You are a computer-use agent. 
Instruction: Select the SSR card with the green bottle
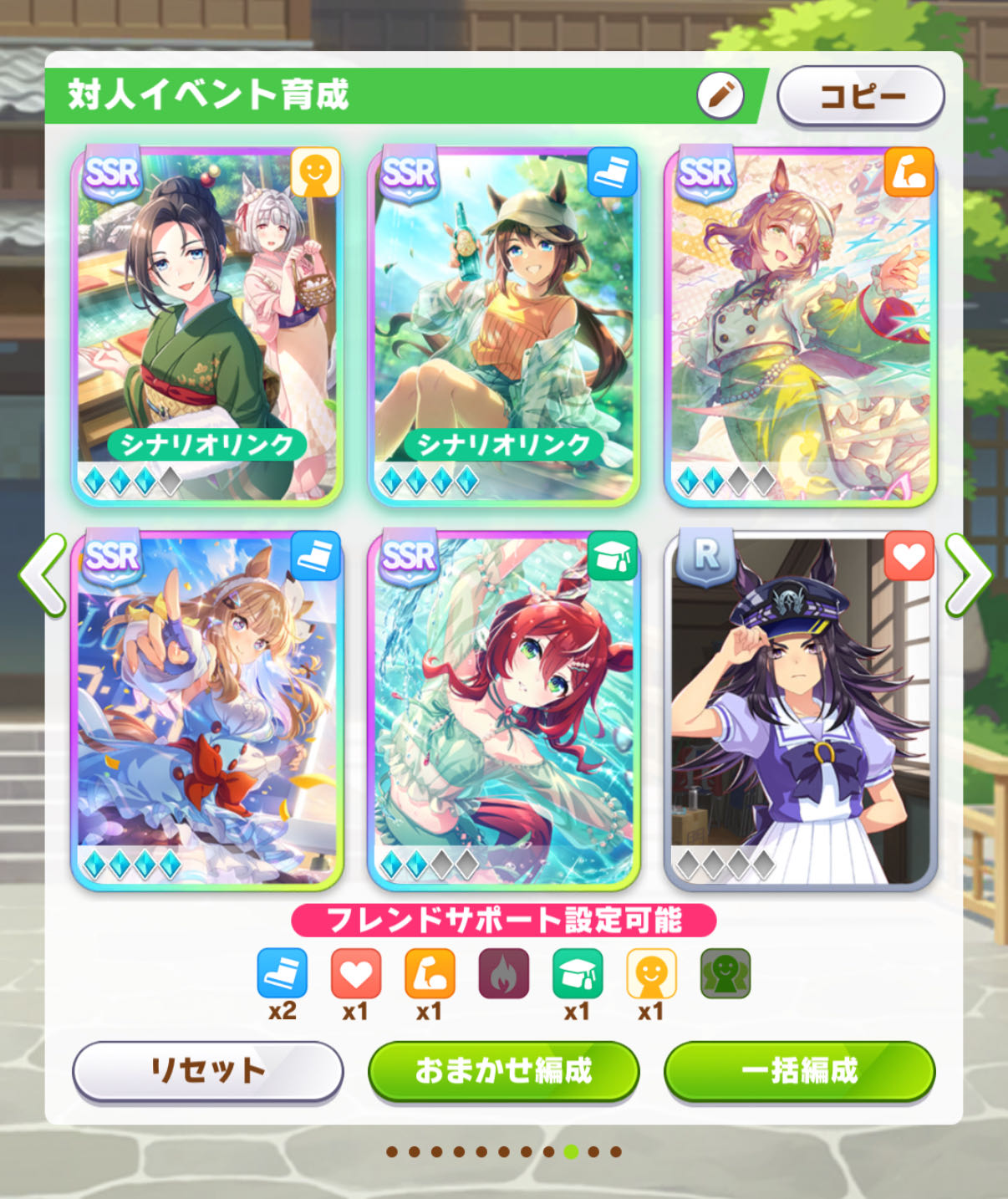(x=504, y=326)
